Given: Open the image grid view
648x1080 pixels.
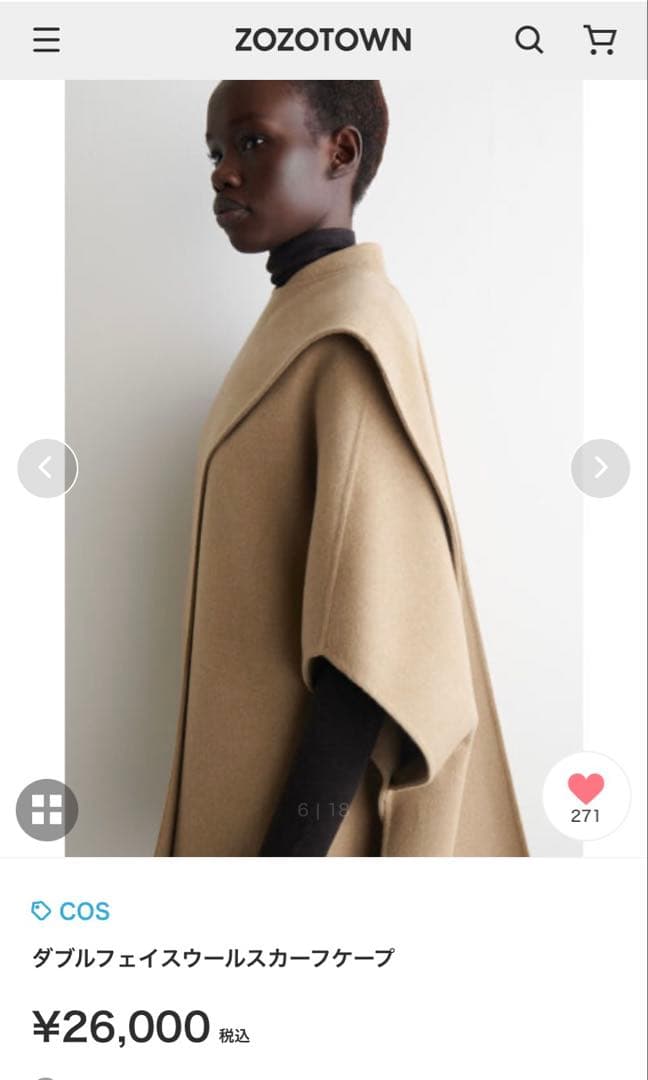Looking at the screenshot, I should 47,809.
